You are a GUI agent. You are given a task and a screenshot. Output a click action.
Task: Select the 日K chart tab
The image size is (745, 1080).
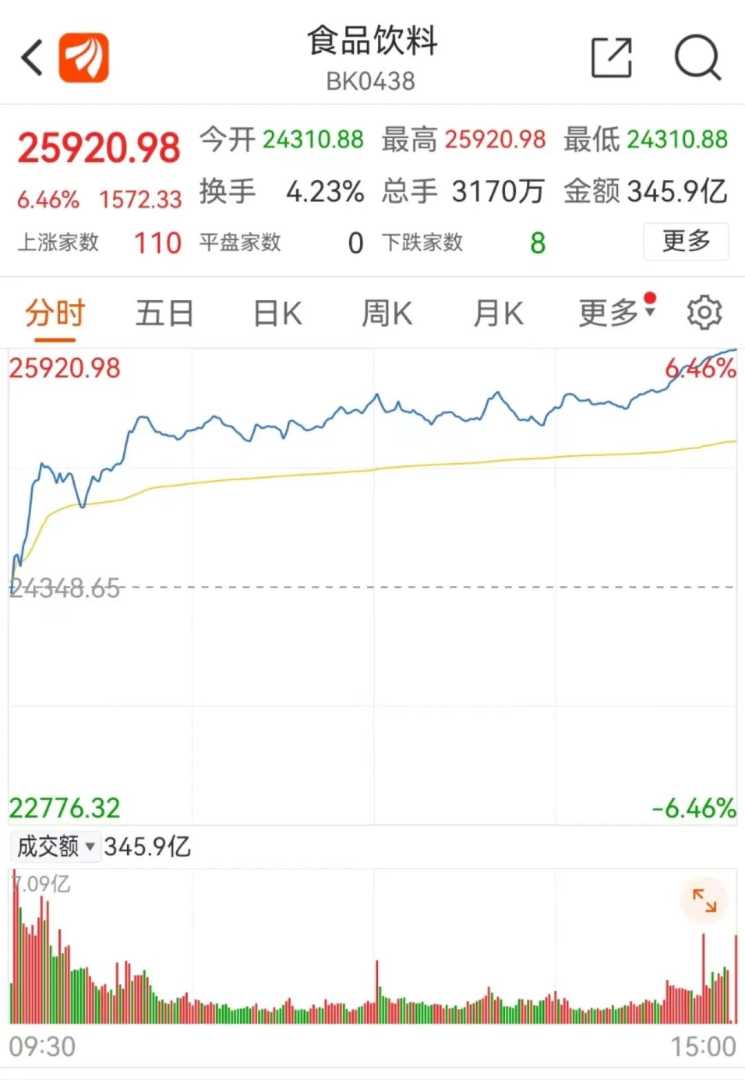pyautogui.click(x=277, y=313)
